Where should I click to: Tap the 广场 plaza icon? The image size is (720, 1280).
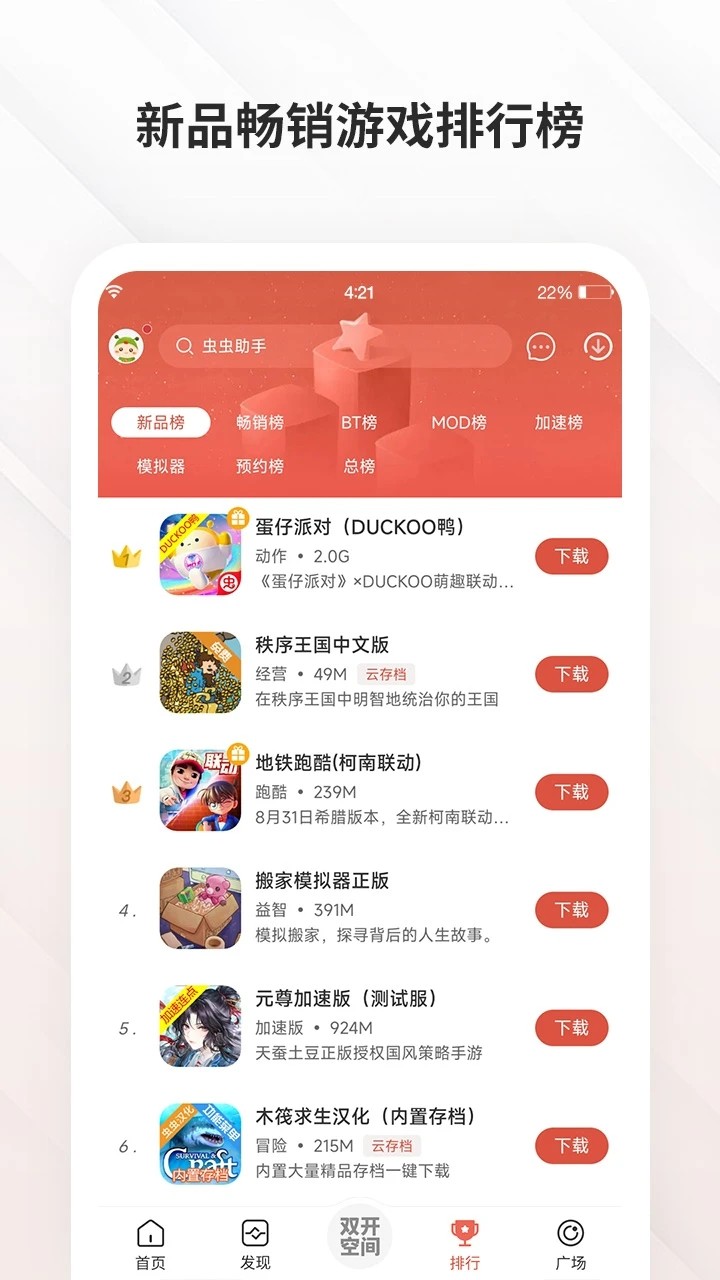click(572, 1235)
